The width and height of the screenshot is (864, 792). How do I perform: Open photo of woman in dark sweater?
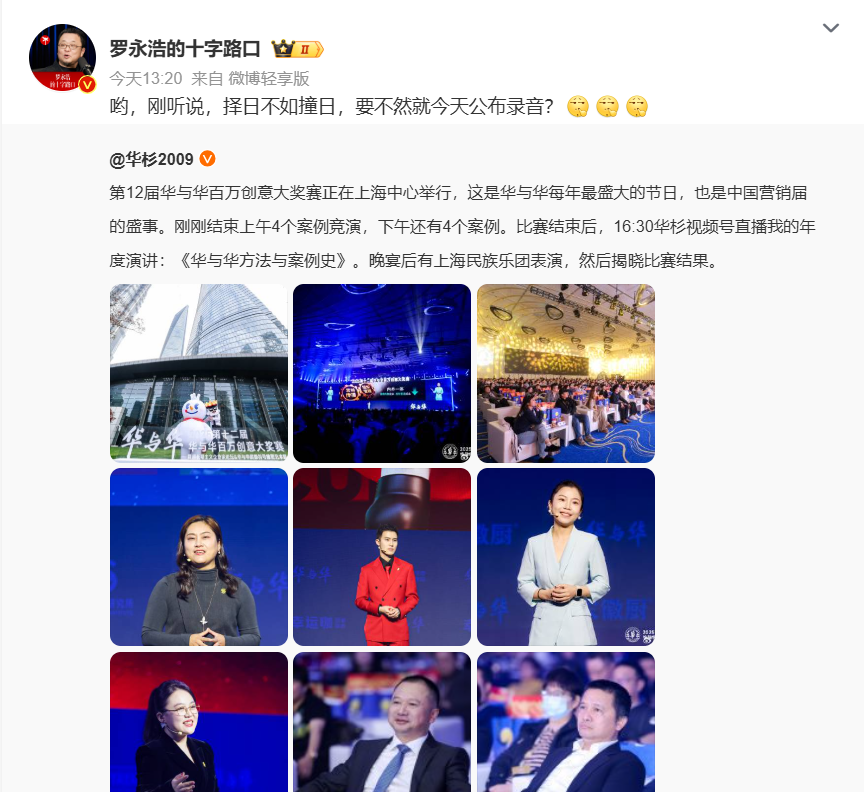pyautogui.click(x=199, y=557)
